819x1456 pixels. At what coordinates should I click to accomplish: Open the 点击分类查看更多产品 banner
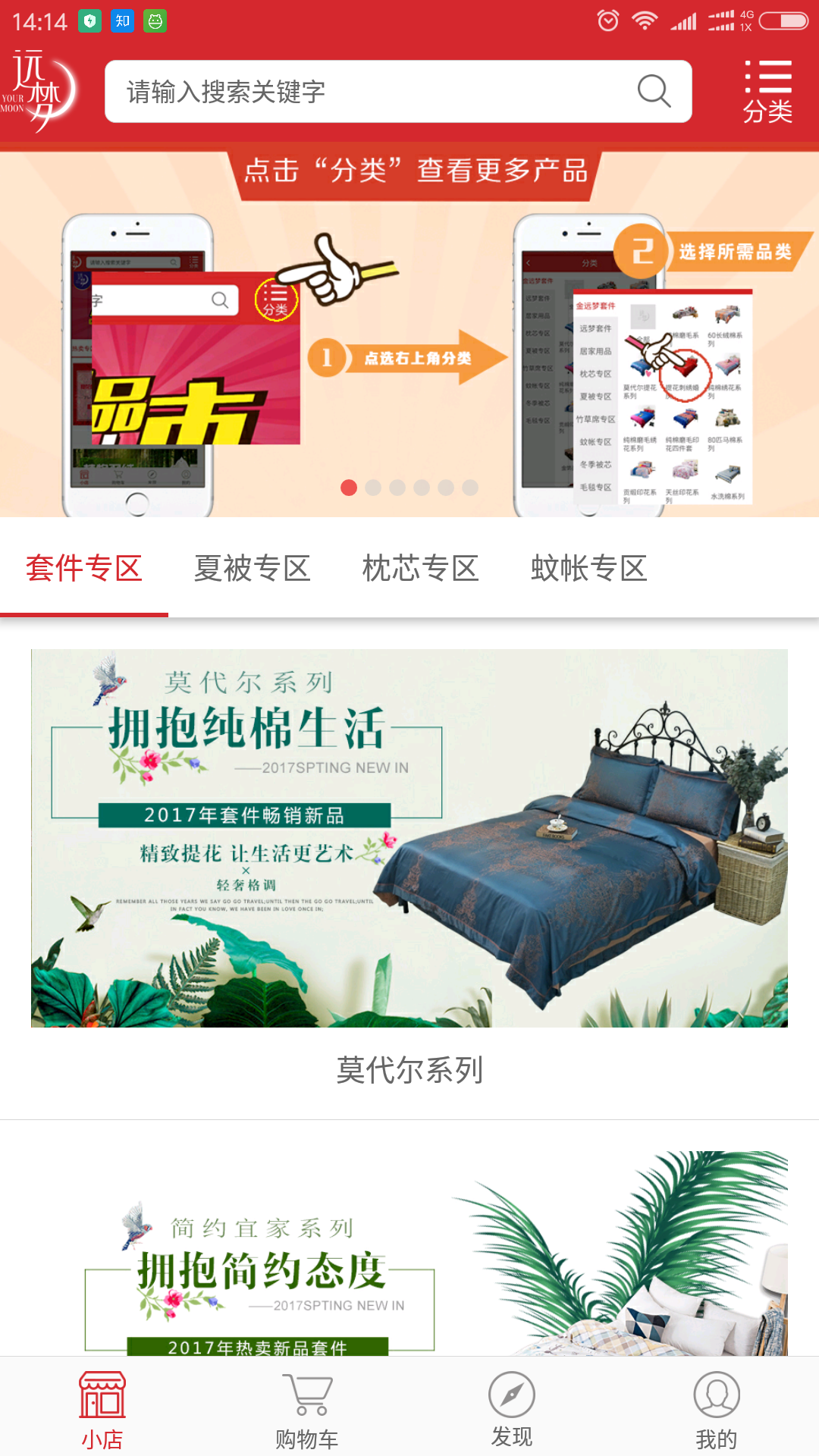[409, 334]
